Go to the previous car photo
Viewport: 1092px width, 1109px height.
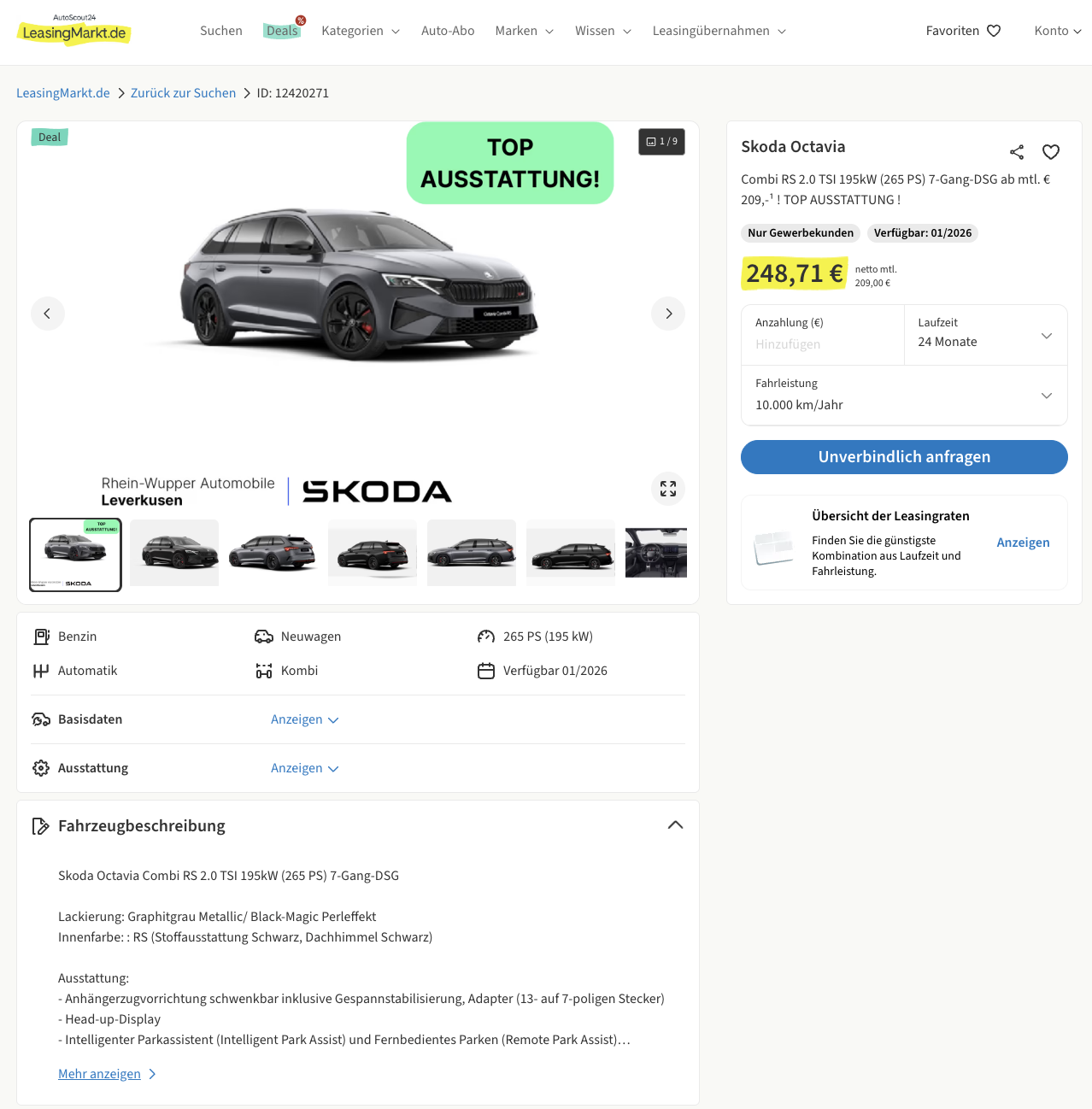tap(48, 314)
